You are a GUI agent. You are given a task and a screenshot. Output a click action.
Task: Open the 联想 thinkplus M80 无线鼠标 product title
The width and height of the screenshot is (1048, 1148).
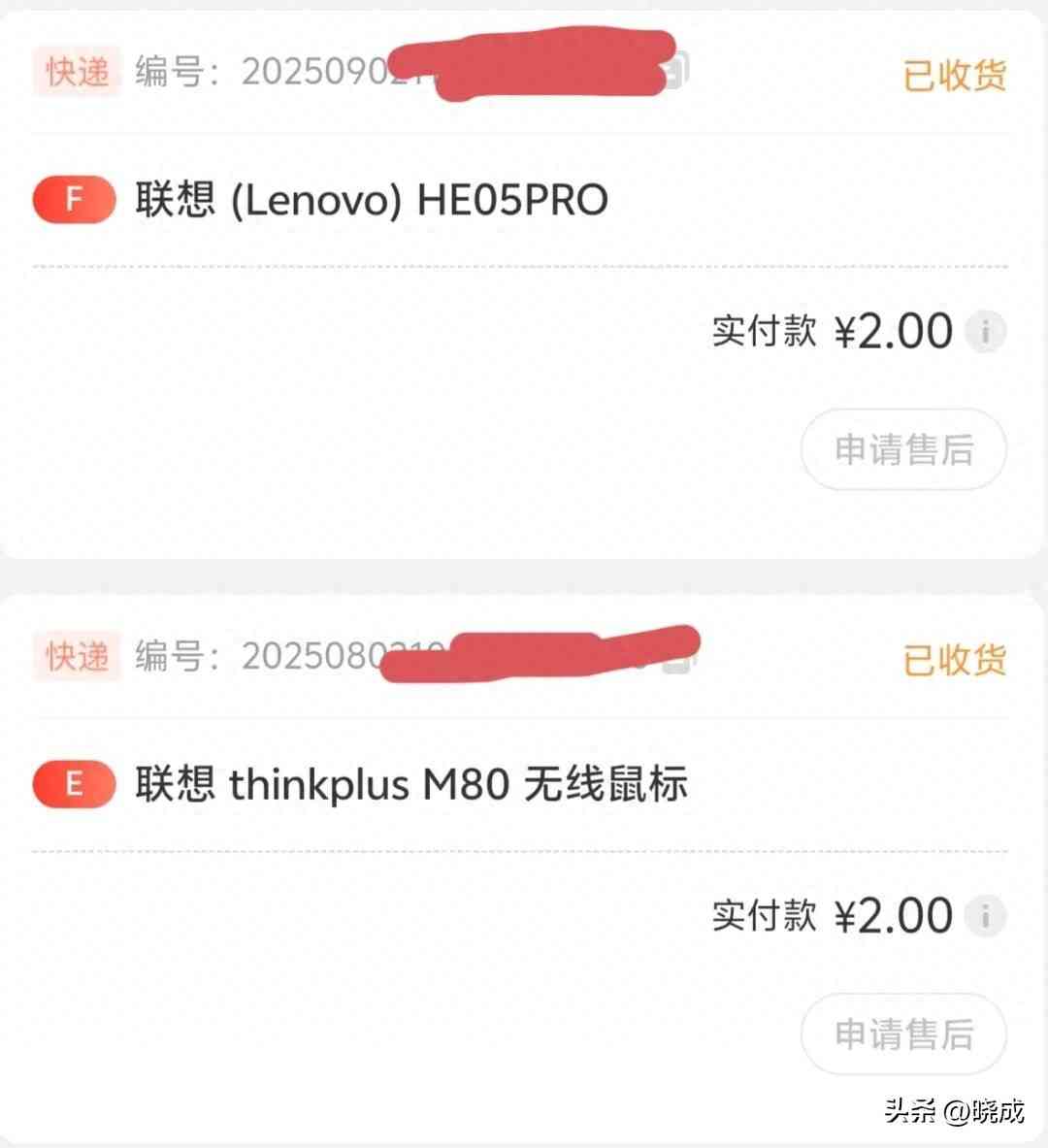(412, 785)
